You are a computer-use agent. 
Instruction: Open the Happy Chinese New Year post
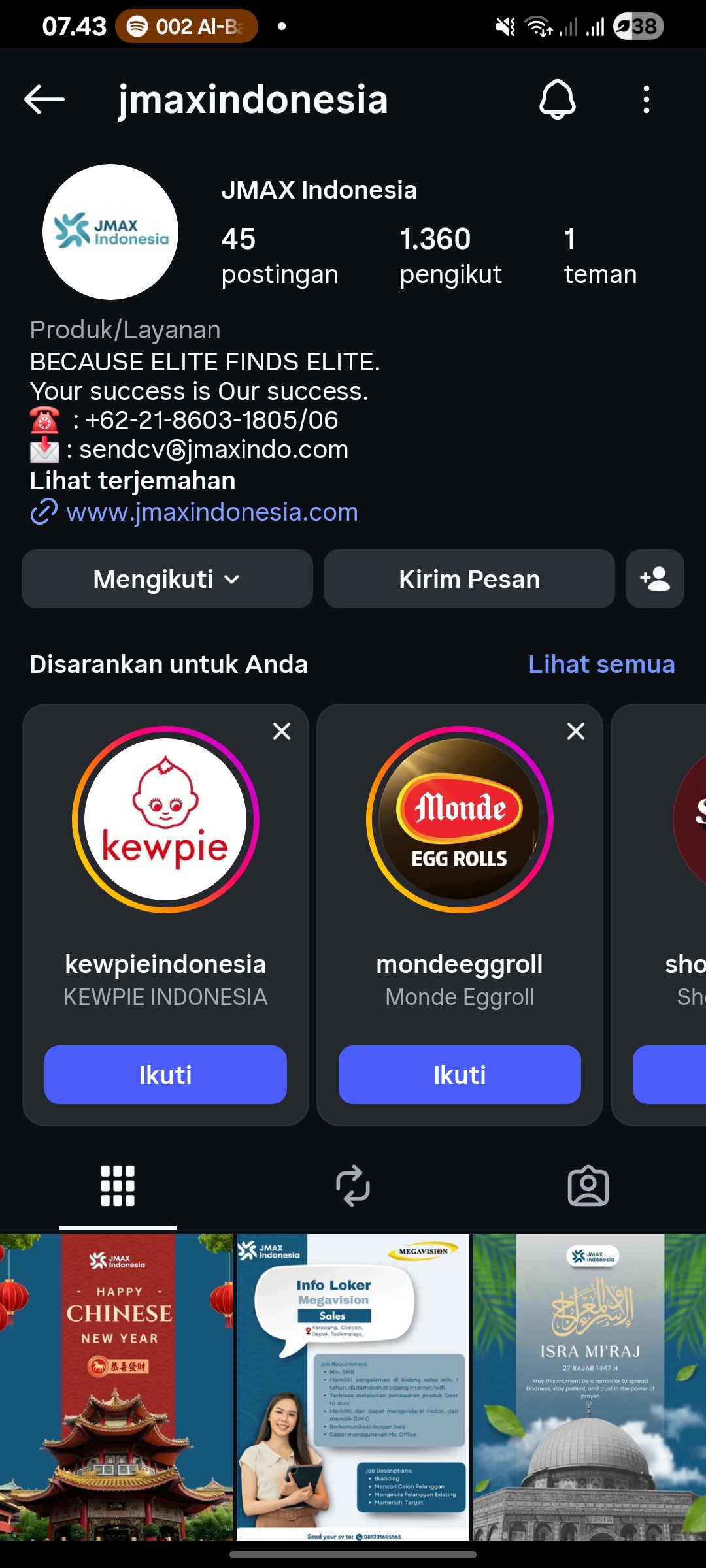(116, 1385)
